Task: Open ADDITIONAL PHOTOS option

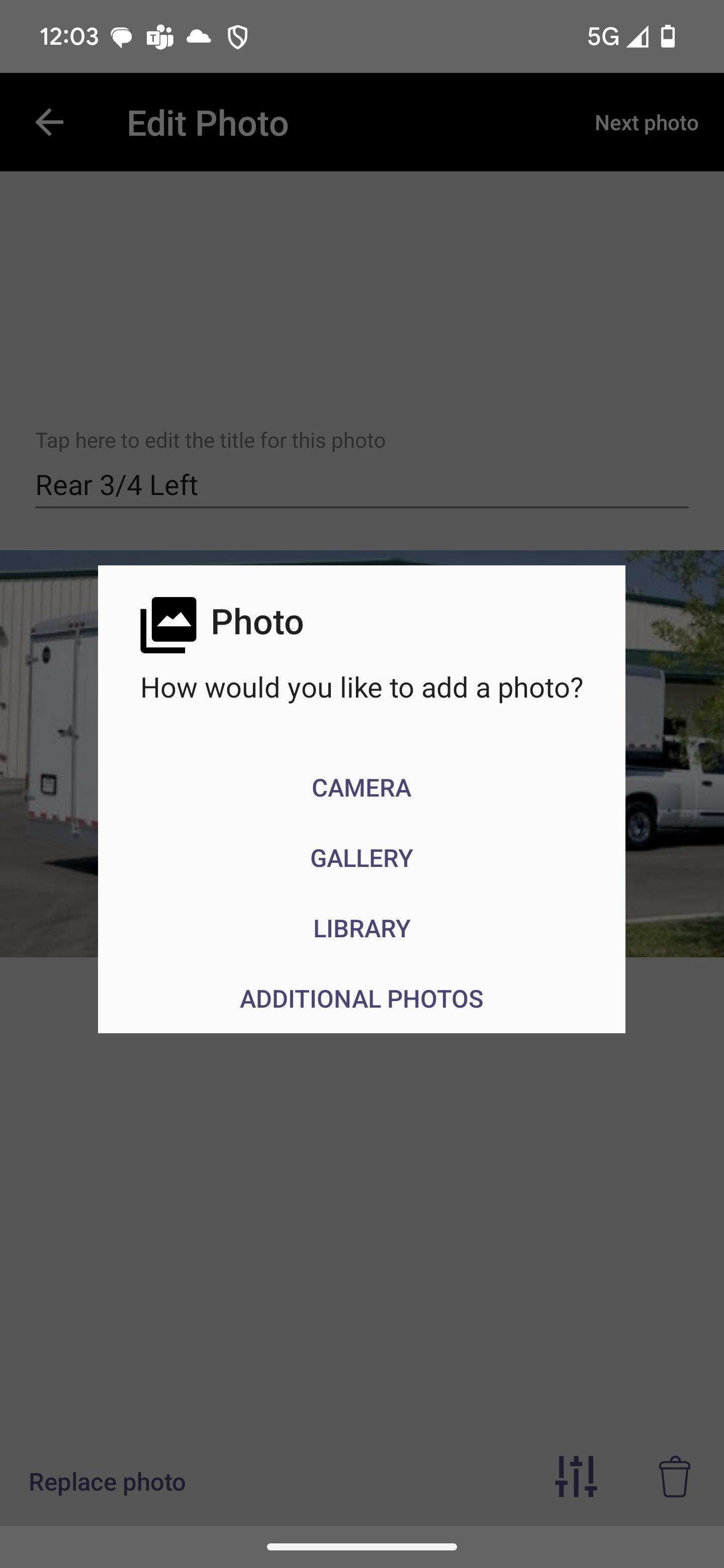Action: click(361, 999)
